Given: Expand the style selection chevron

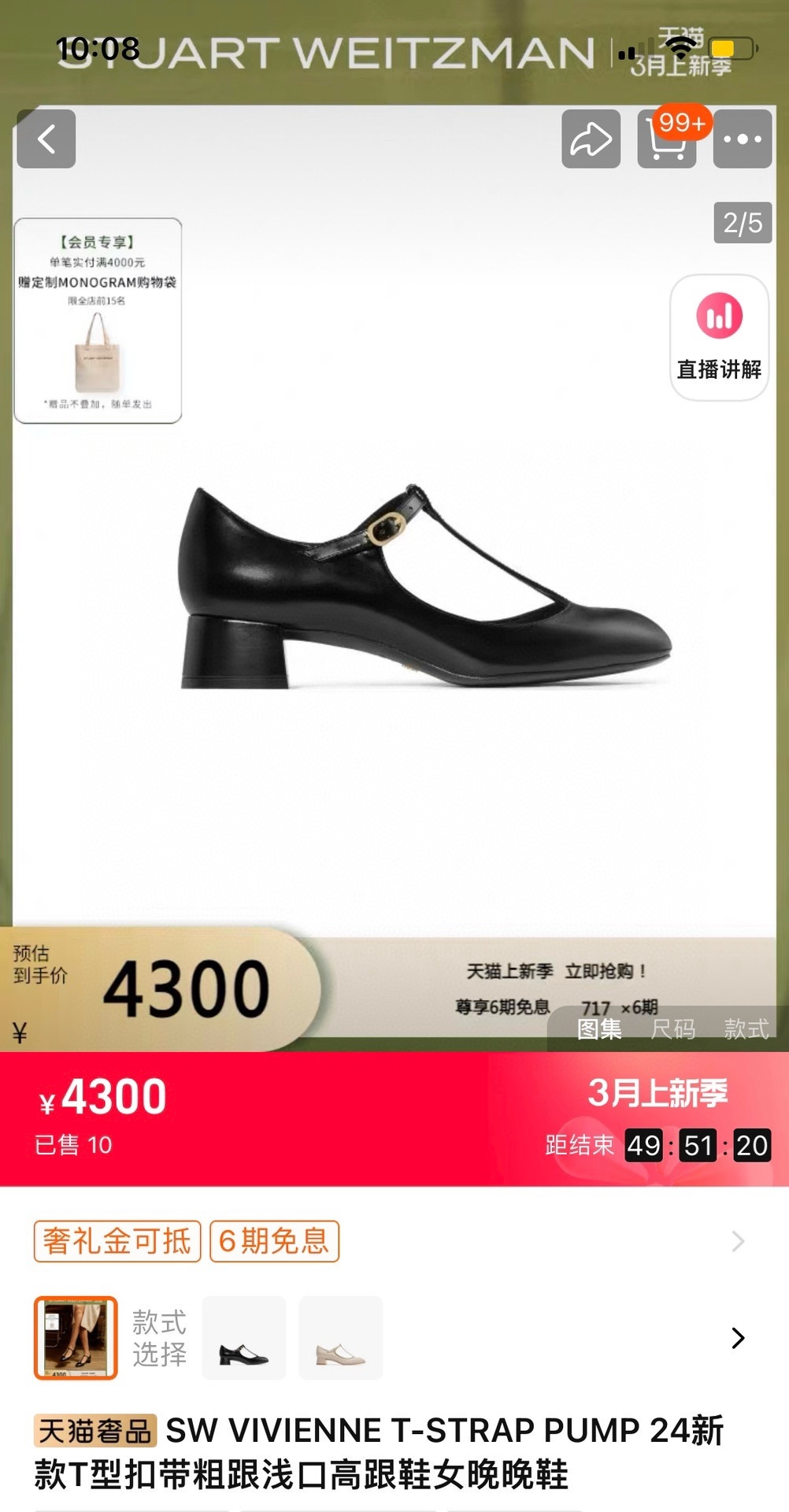Looking at the screenshot, I should point(738,1338).
